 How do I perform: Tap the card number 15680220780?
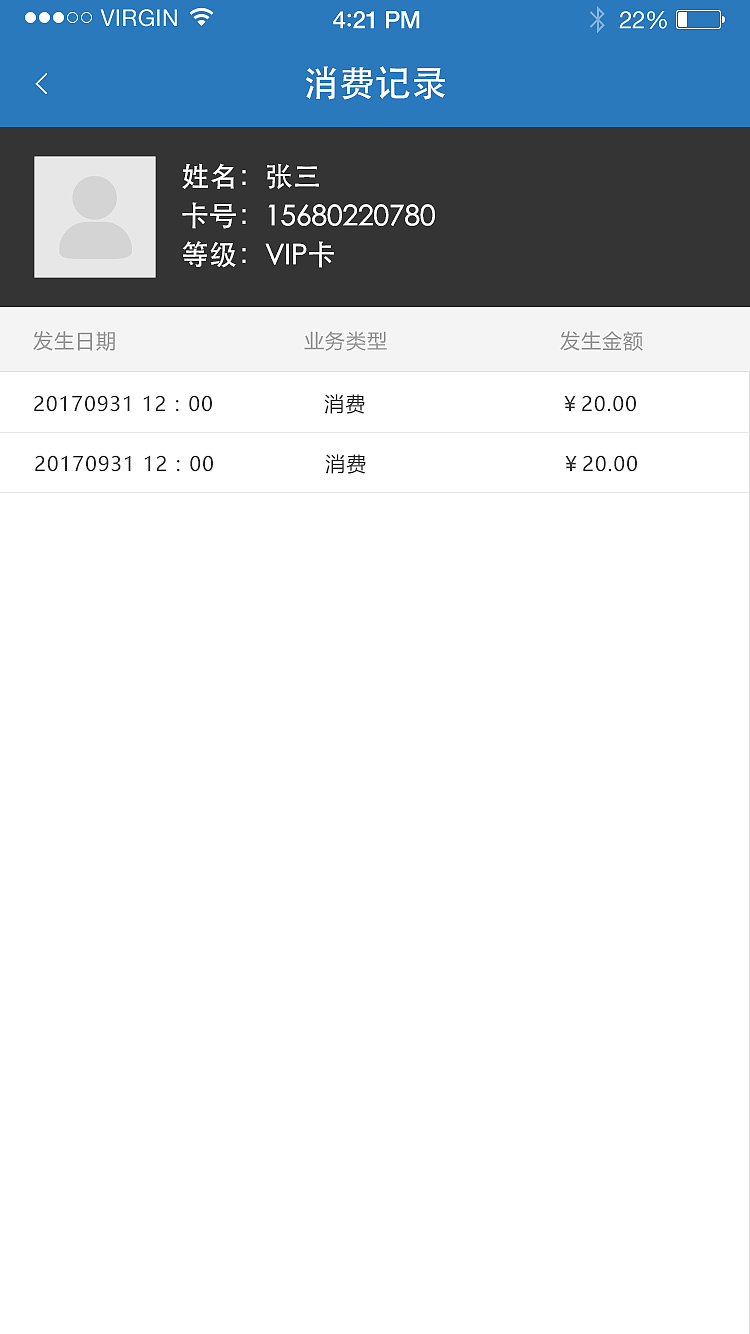pyautogui.click(x=350, y=216)
